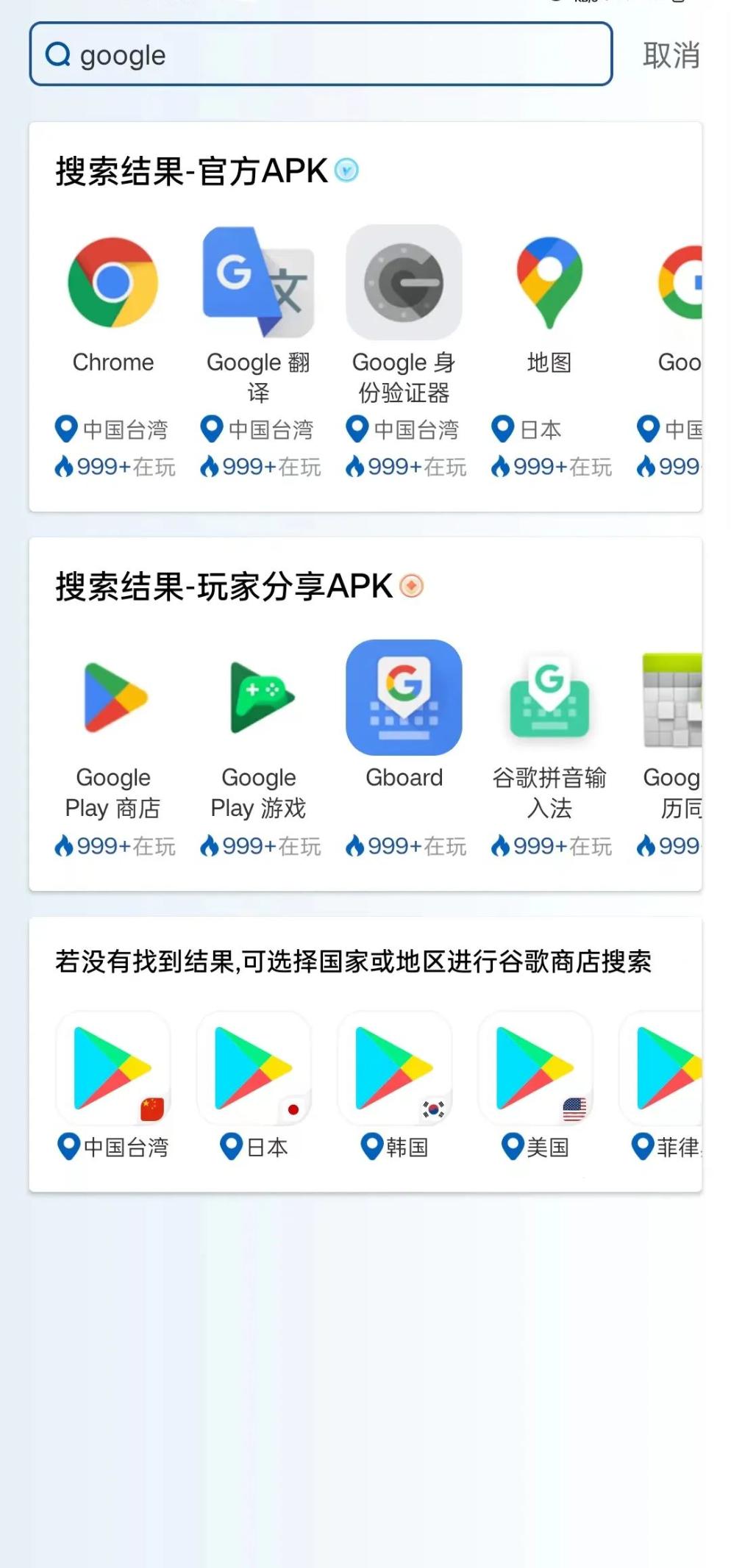
Task: Open Google 身份验证器 from search results
Action: (404, 283)
